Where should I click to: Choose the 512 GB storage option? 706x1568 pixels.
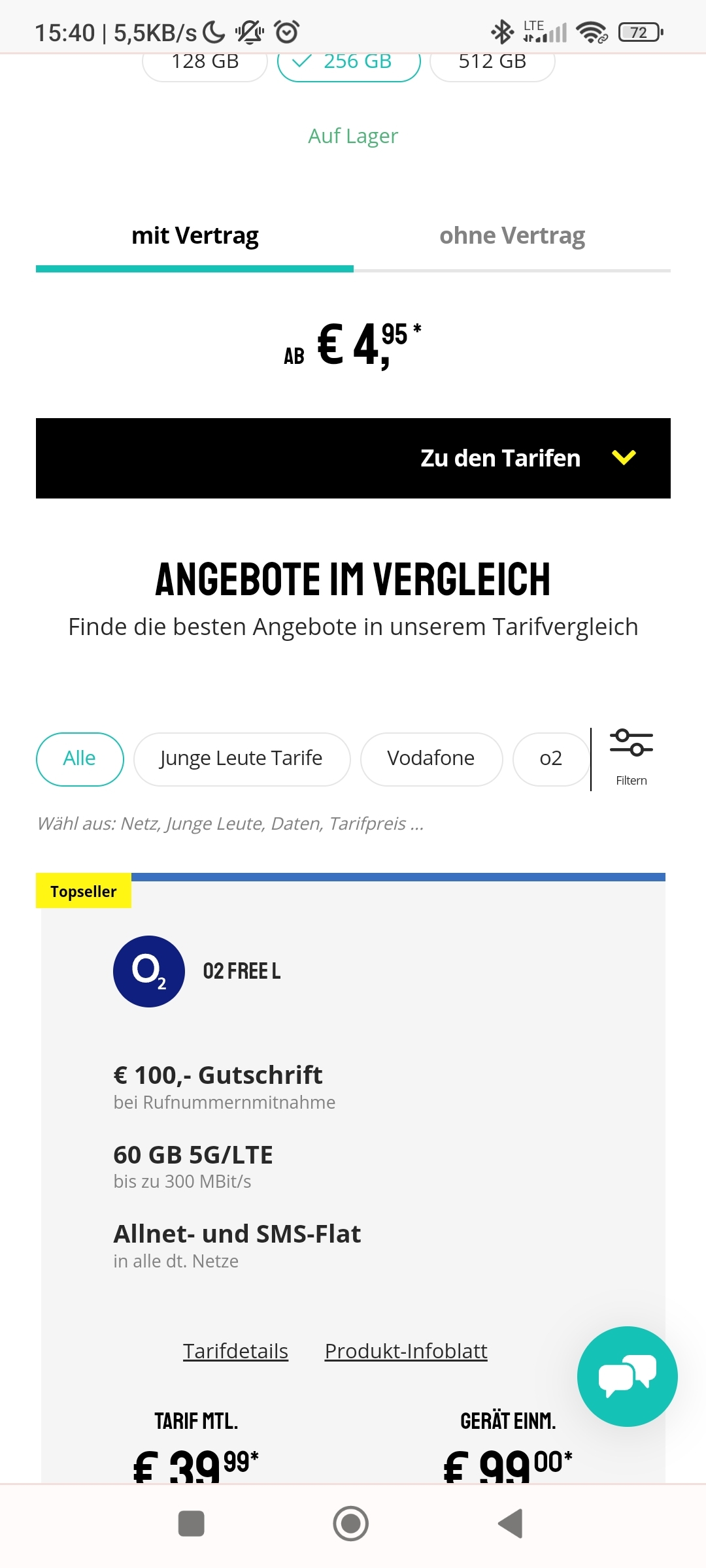[x=492, y=66]
